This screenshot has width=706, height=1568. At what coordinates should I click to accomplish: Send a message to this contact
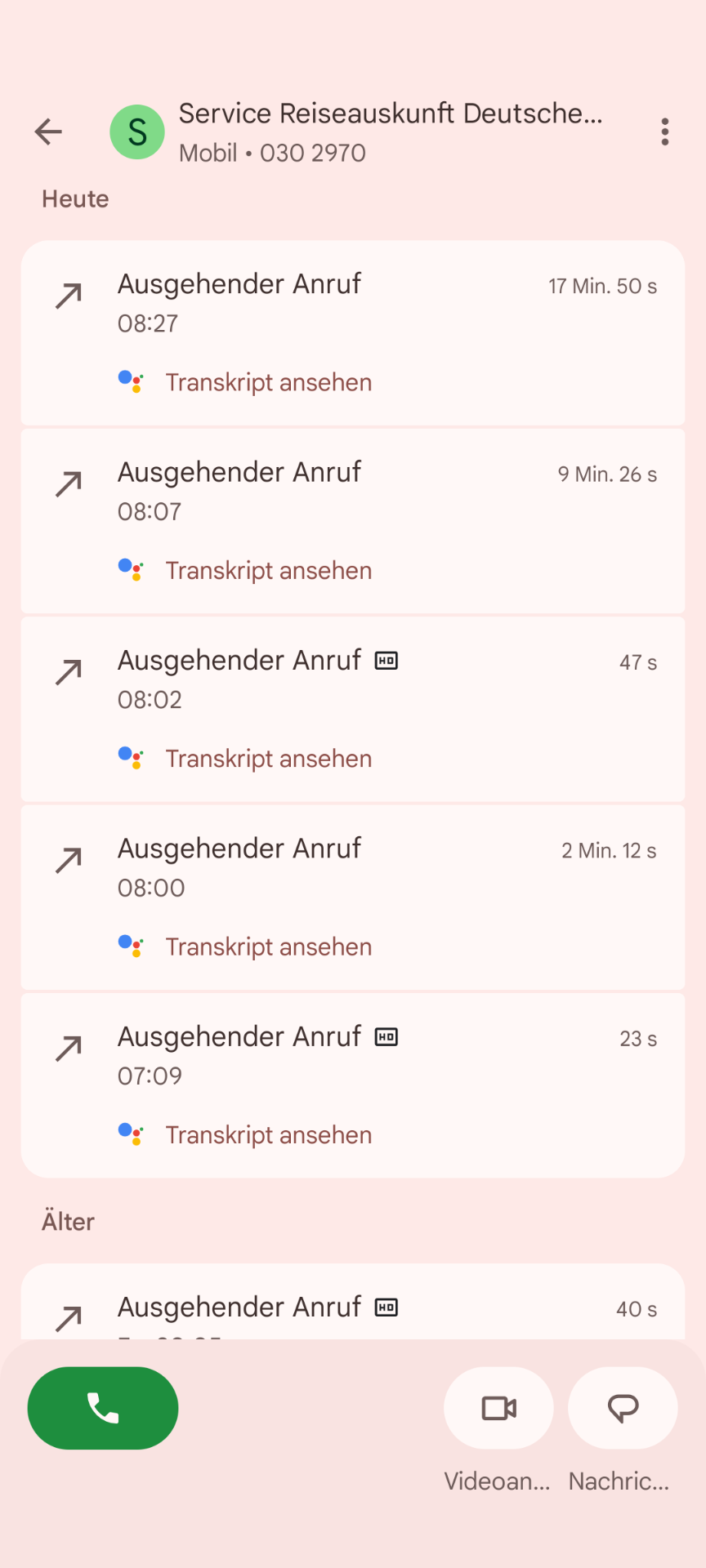623,1408
